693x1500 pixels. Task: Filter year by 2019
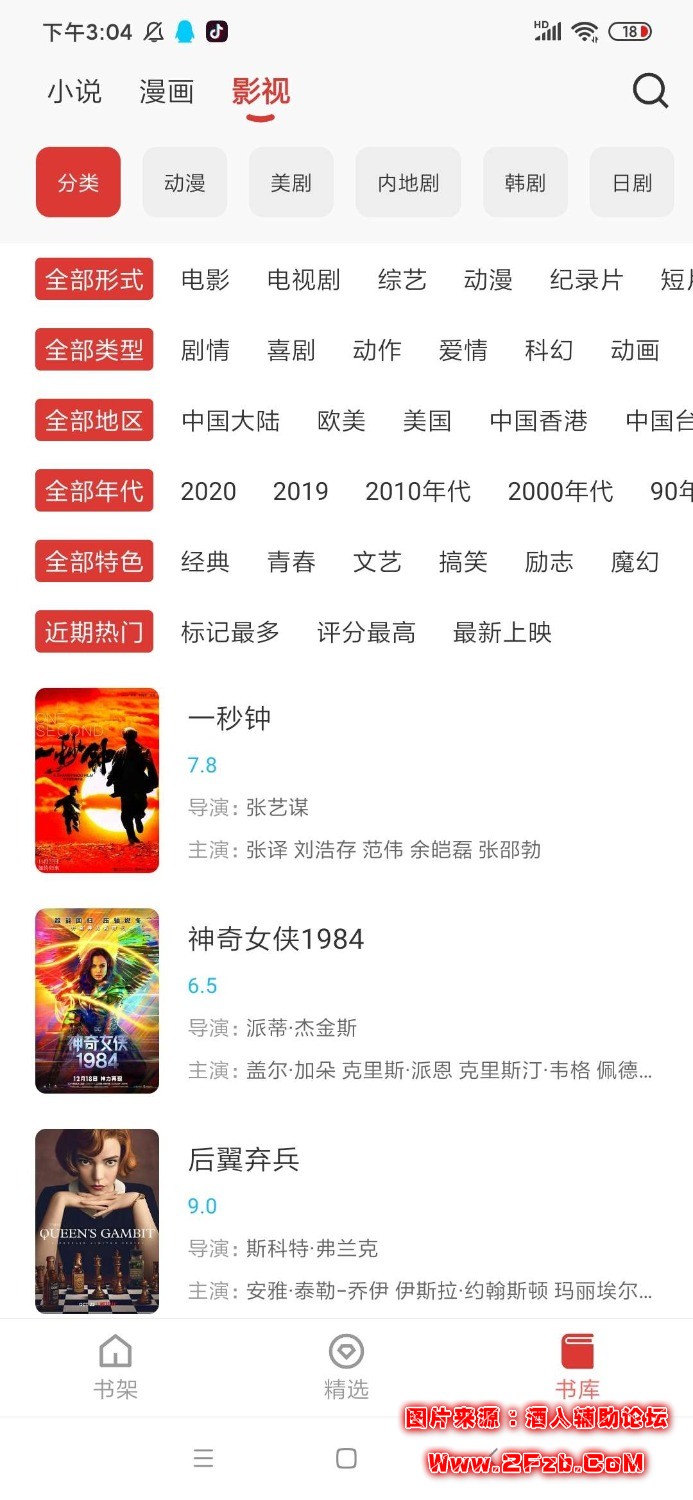tap(300, 491)
